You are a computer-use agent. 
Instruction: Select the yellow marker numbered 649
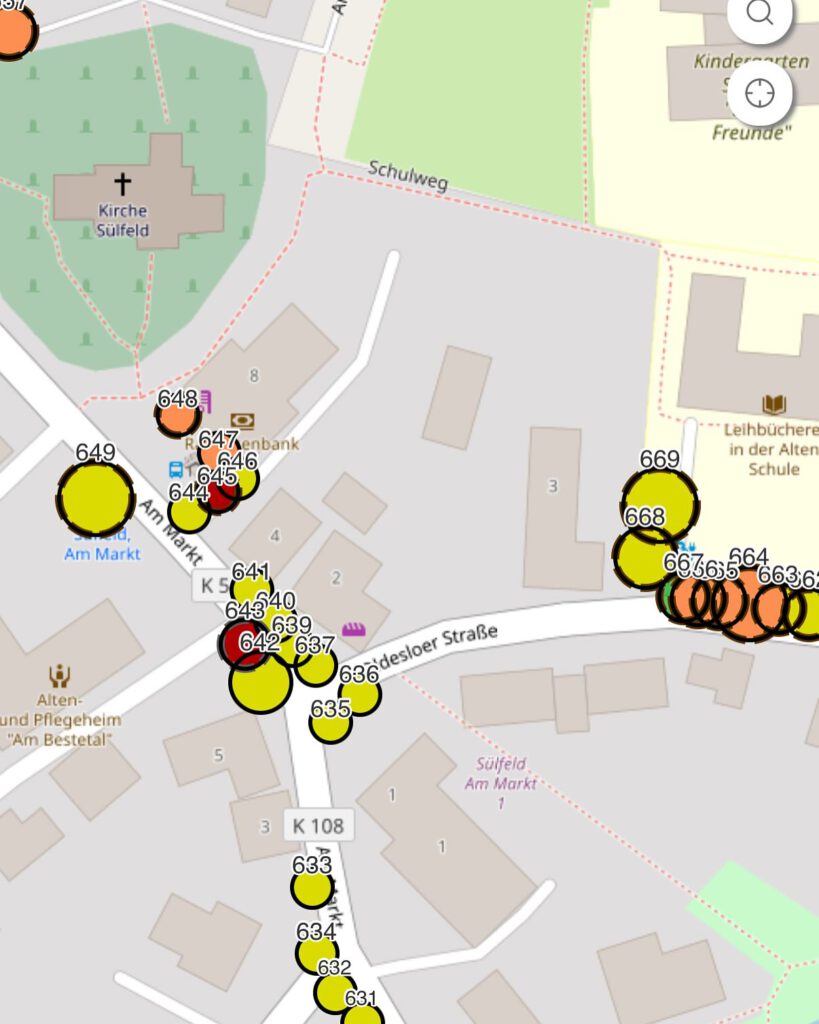click(x=96, y=498)
